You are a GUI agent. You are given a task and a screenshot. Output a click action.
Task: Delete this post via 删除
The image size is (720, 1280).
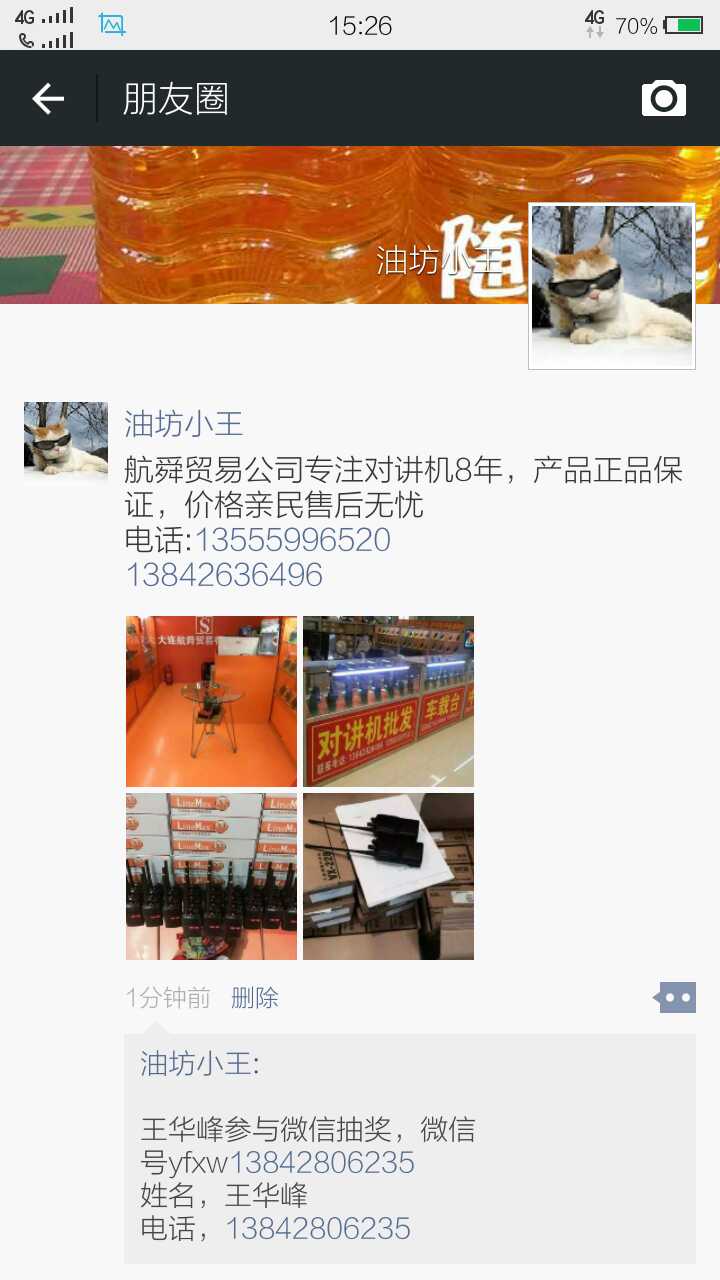(x=255, y=998)
